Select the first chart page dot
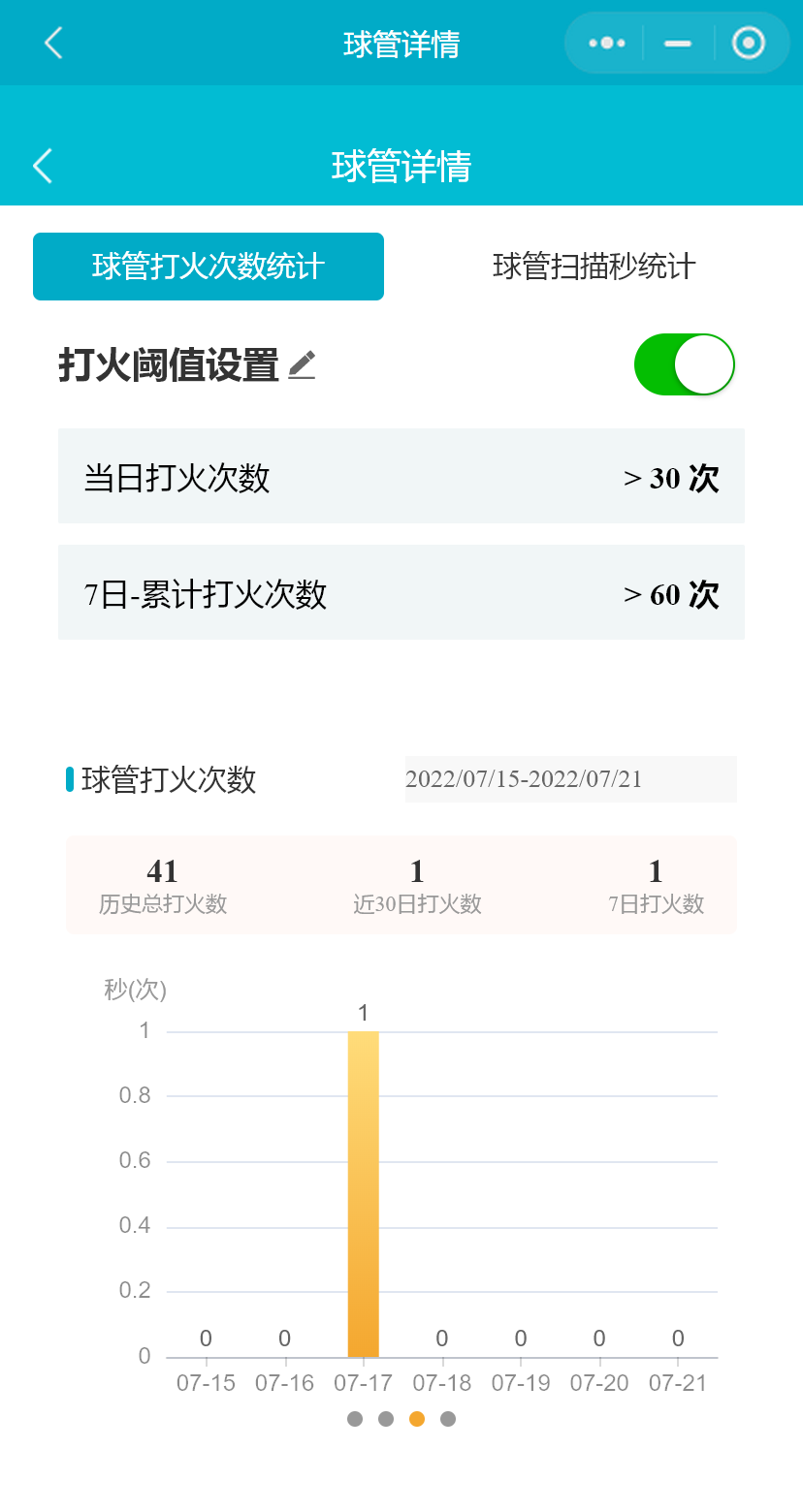The width and height of the screenshot is (803, 1512). coord(355,1419)
